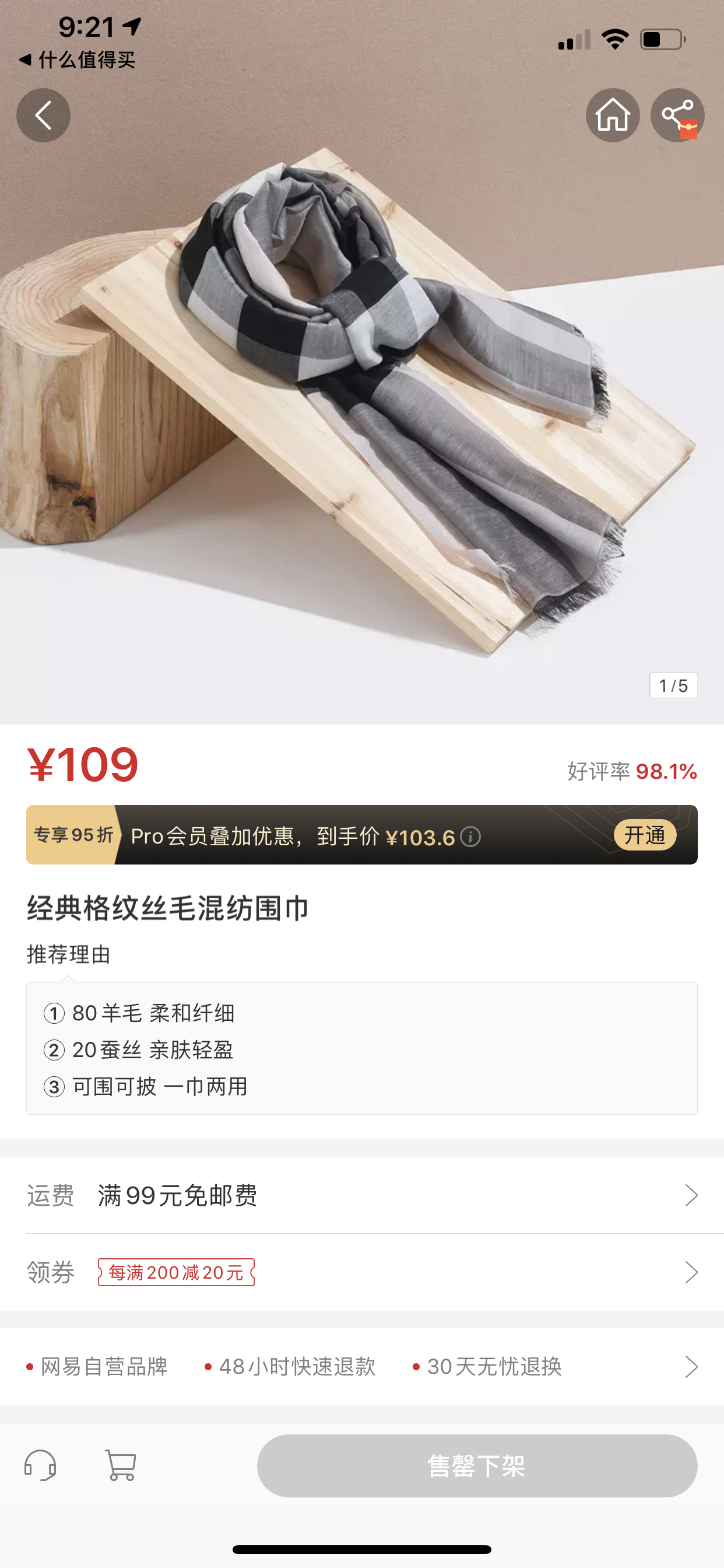Open the Pro price info icon
The height and width of the screenshot is (1568, 724).
(x=470, y=837)
